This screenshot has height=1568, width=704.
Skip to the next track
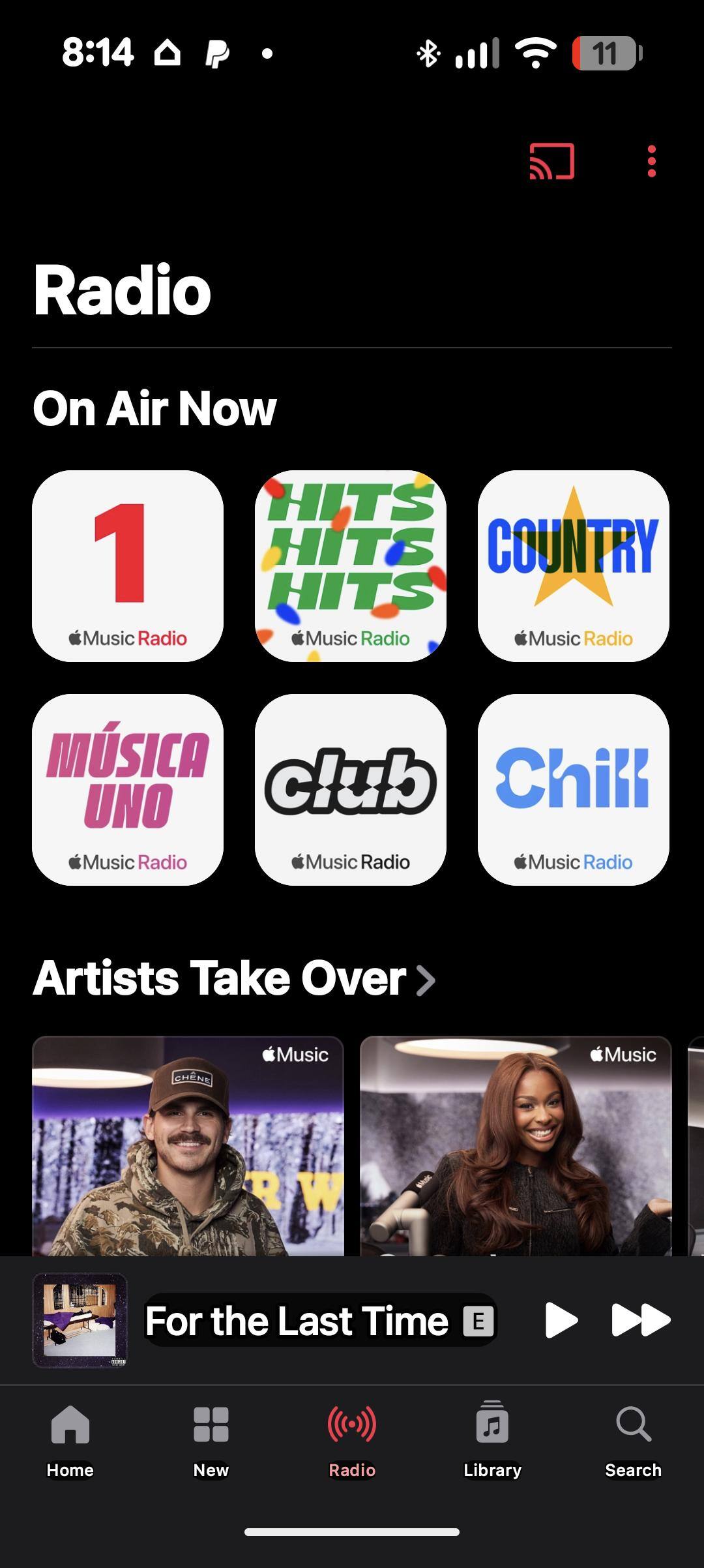pos(641,1320)
